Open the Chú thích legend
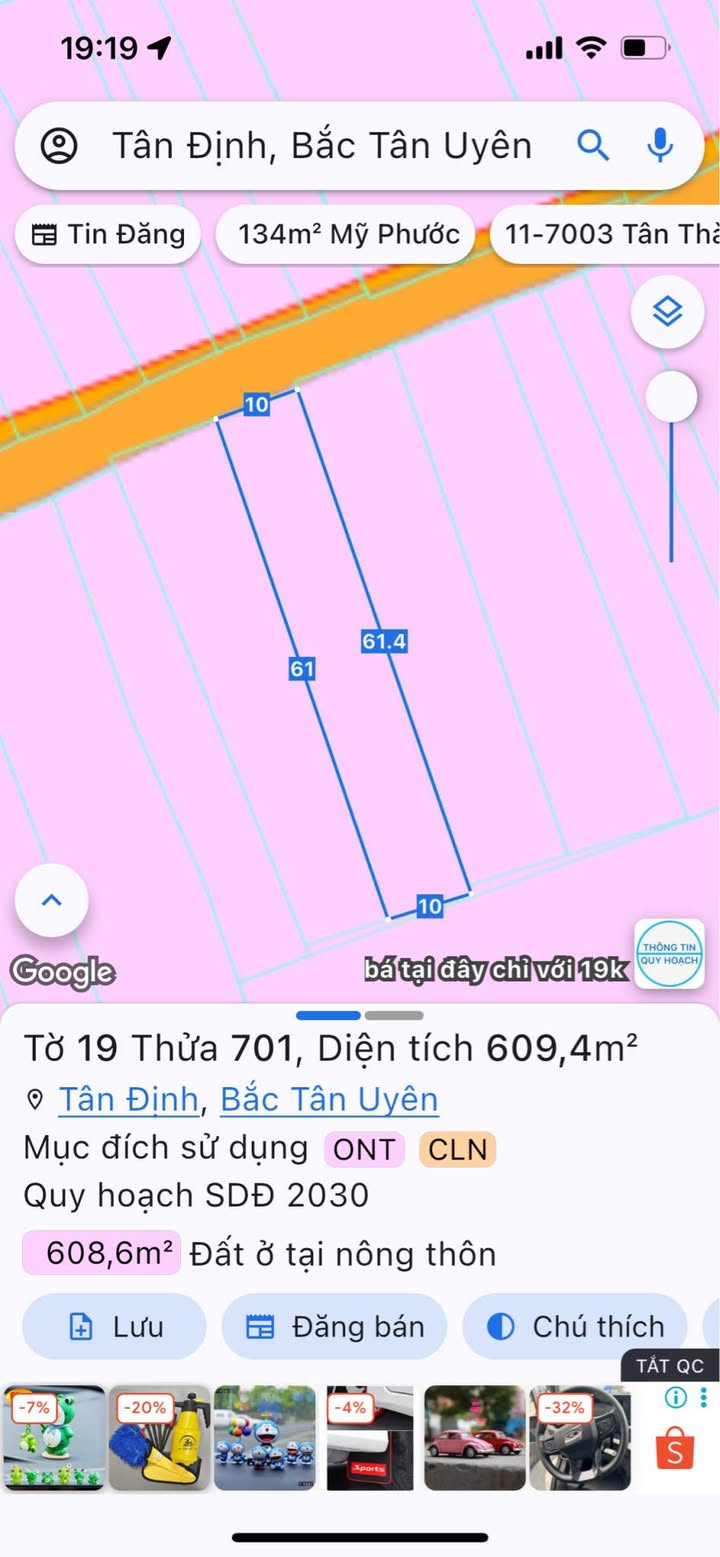The height and width of the screenshot is (1557, 720). 575,1327
